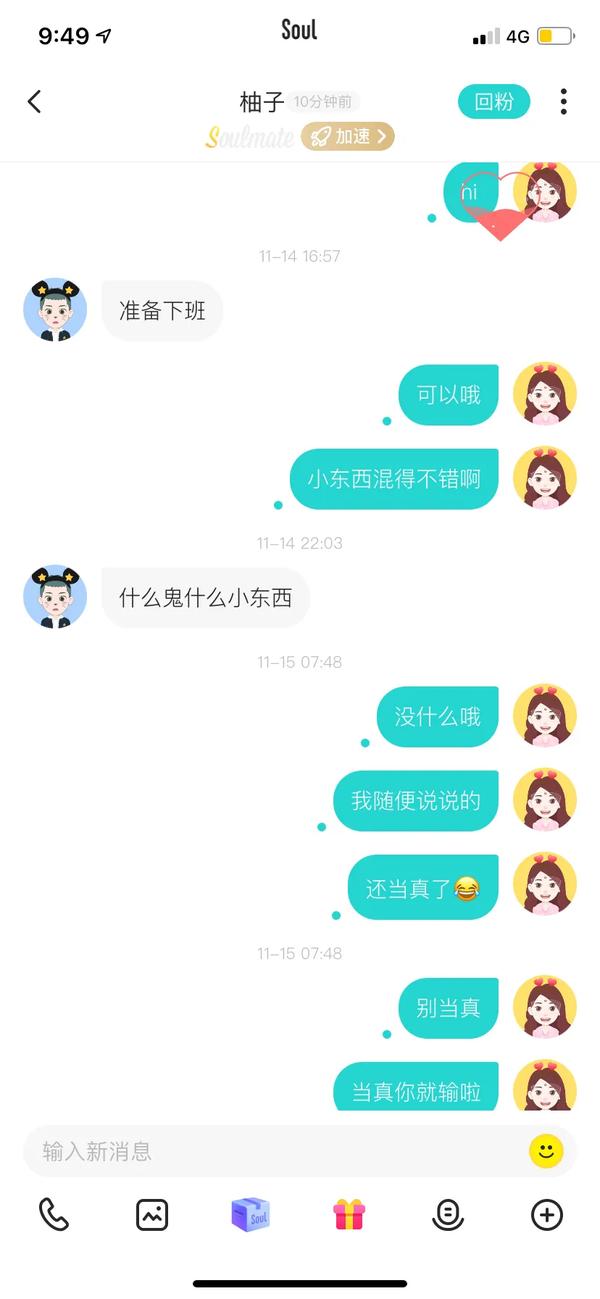Viewport: 600px width, 1299px height.
Task: Open more options with the plus icon
Action: [546, 1215]
